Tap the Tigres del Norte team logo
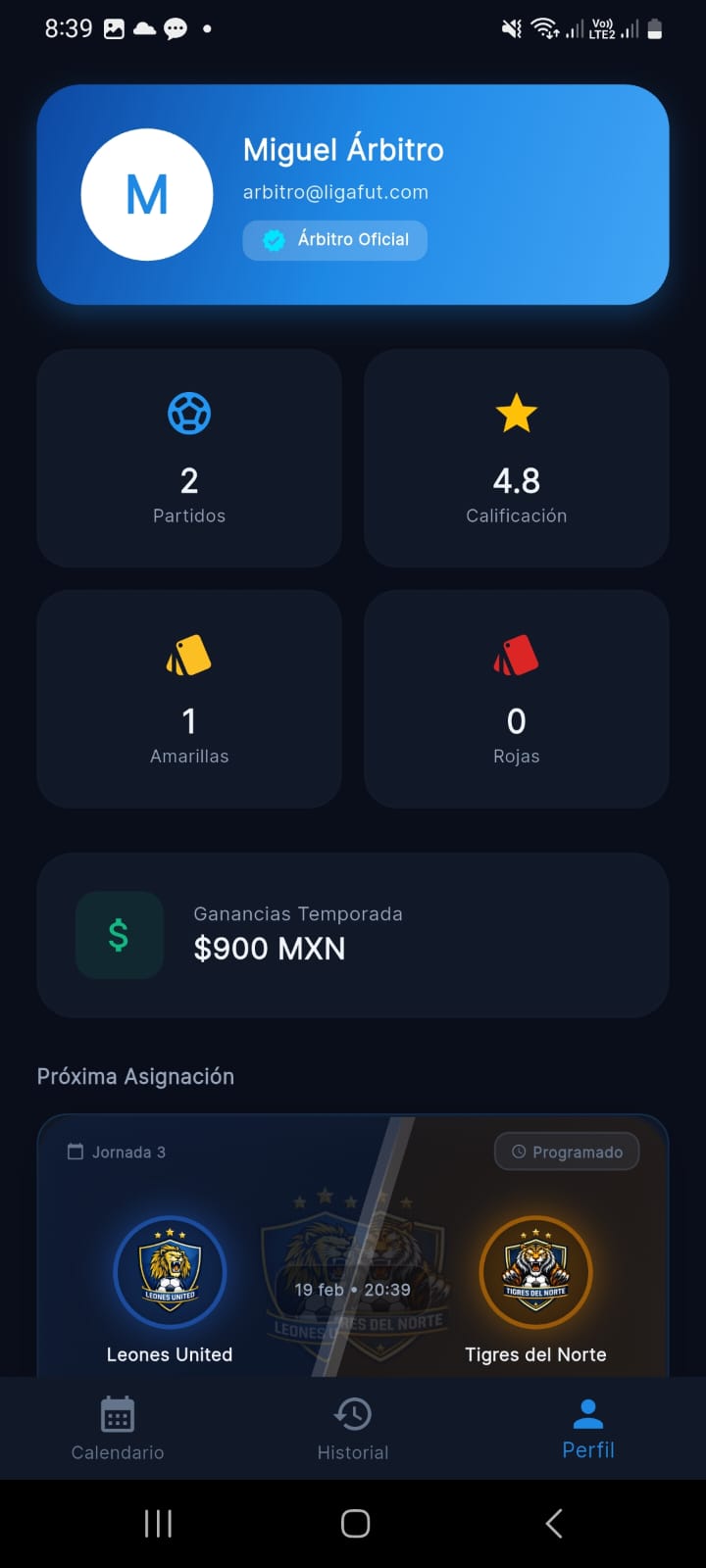Image resolution: width=706 pixels, height=1568 pixels. 535,1272
